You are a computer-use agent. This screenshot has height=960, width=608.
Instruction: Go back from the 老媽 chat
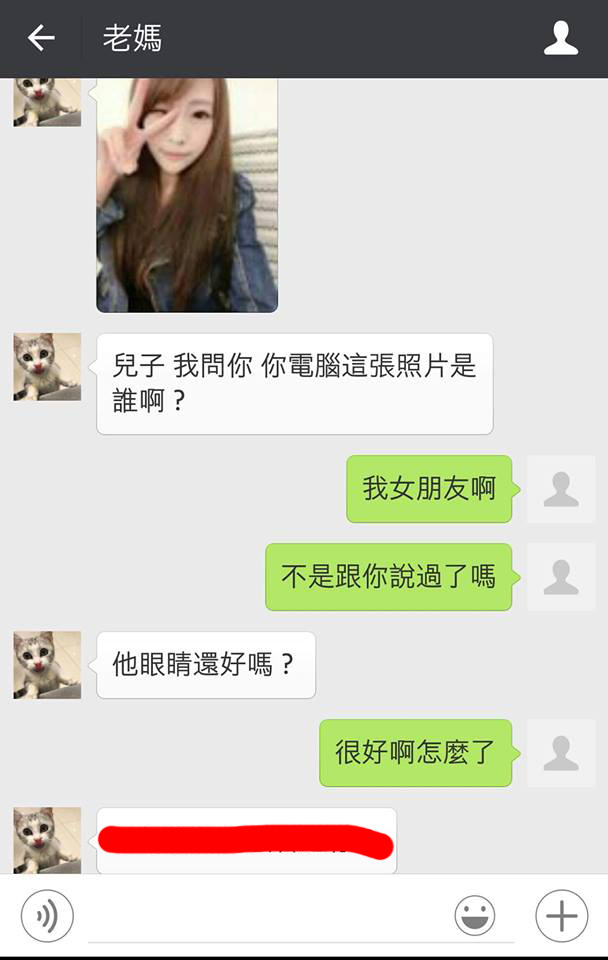pos(40,39)
